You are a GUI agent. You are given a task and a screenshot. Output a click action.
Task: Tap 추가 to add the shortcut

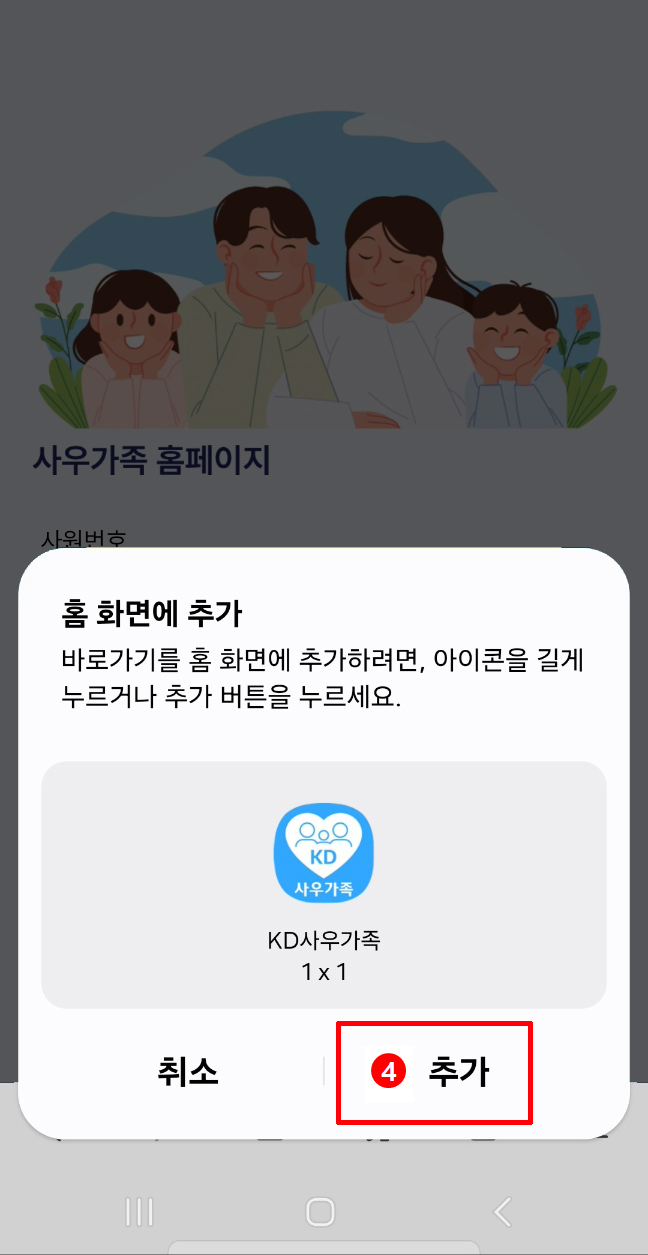click(457, 1072)
